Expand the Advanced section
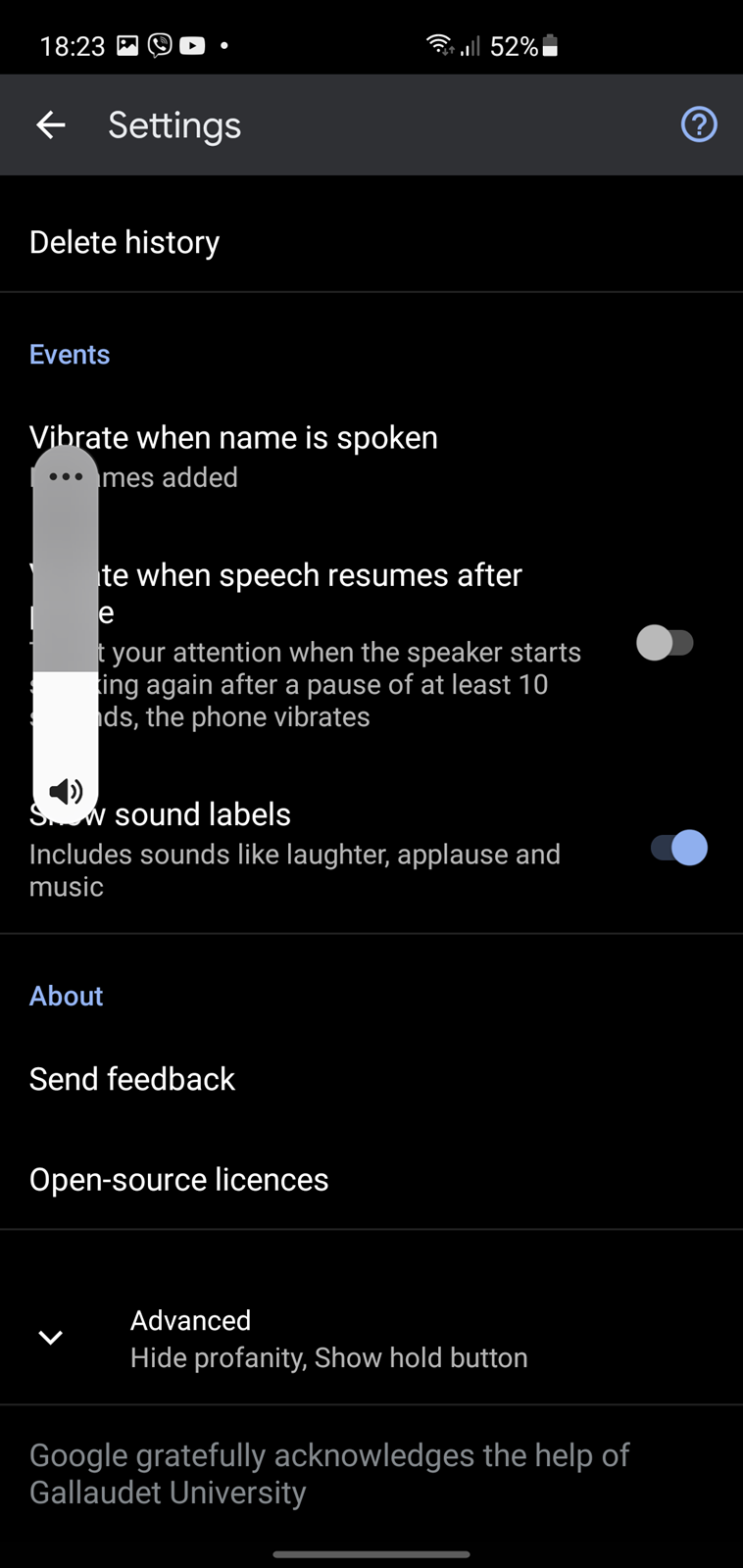This screenshot has height=1568, width=743. [371, 1338]
